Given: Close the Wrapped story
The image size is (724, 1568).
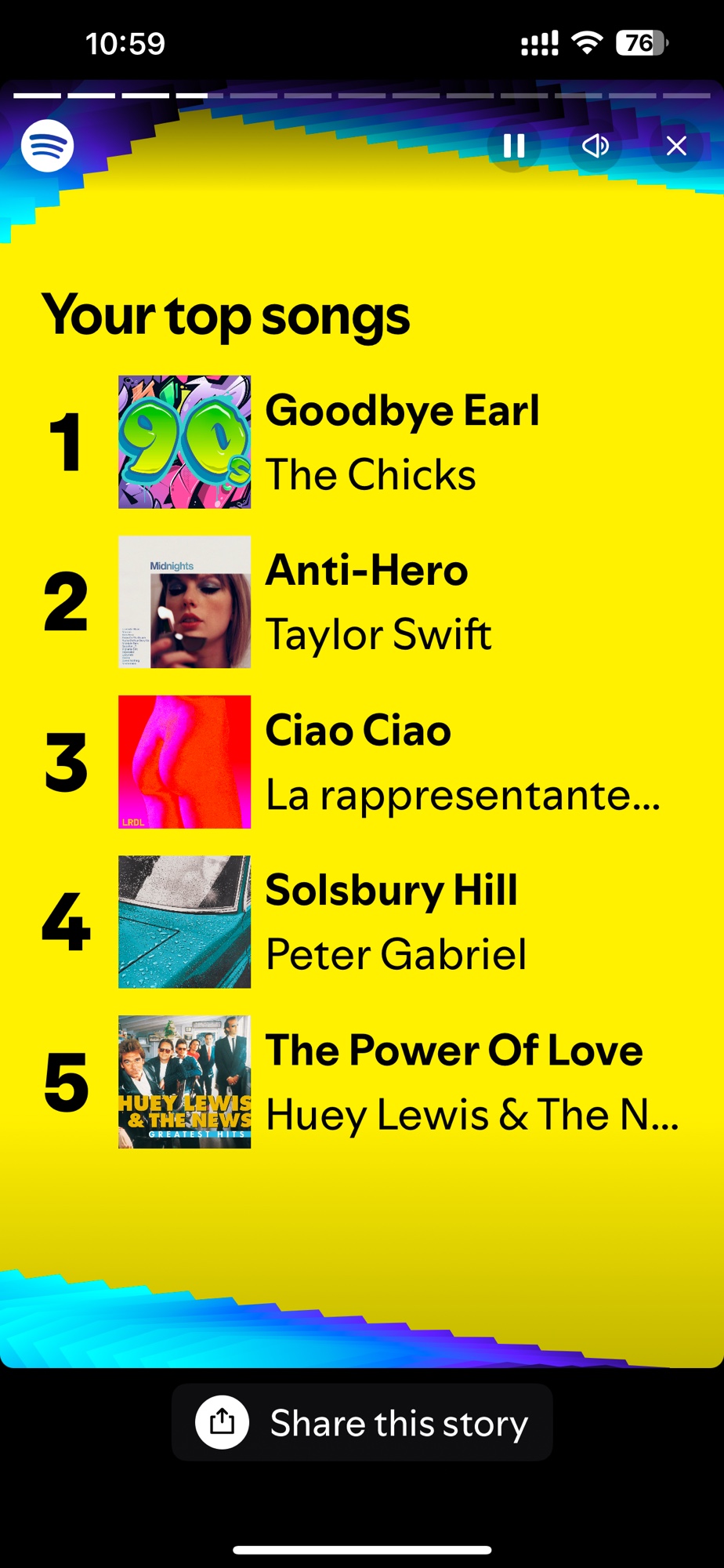Looking at the screenshot, I should tap(676, 146).
